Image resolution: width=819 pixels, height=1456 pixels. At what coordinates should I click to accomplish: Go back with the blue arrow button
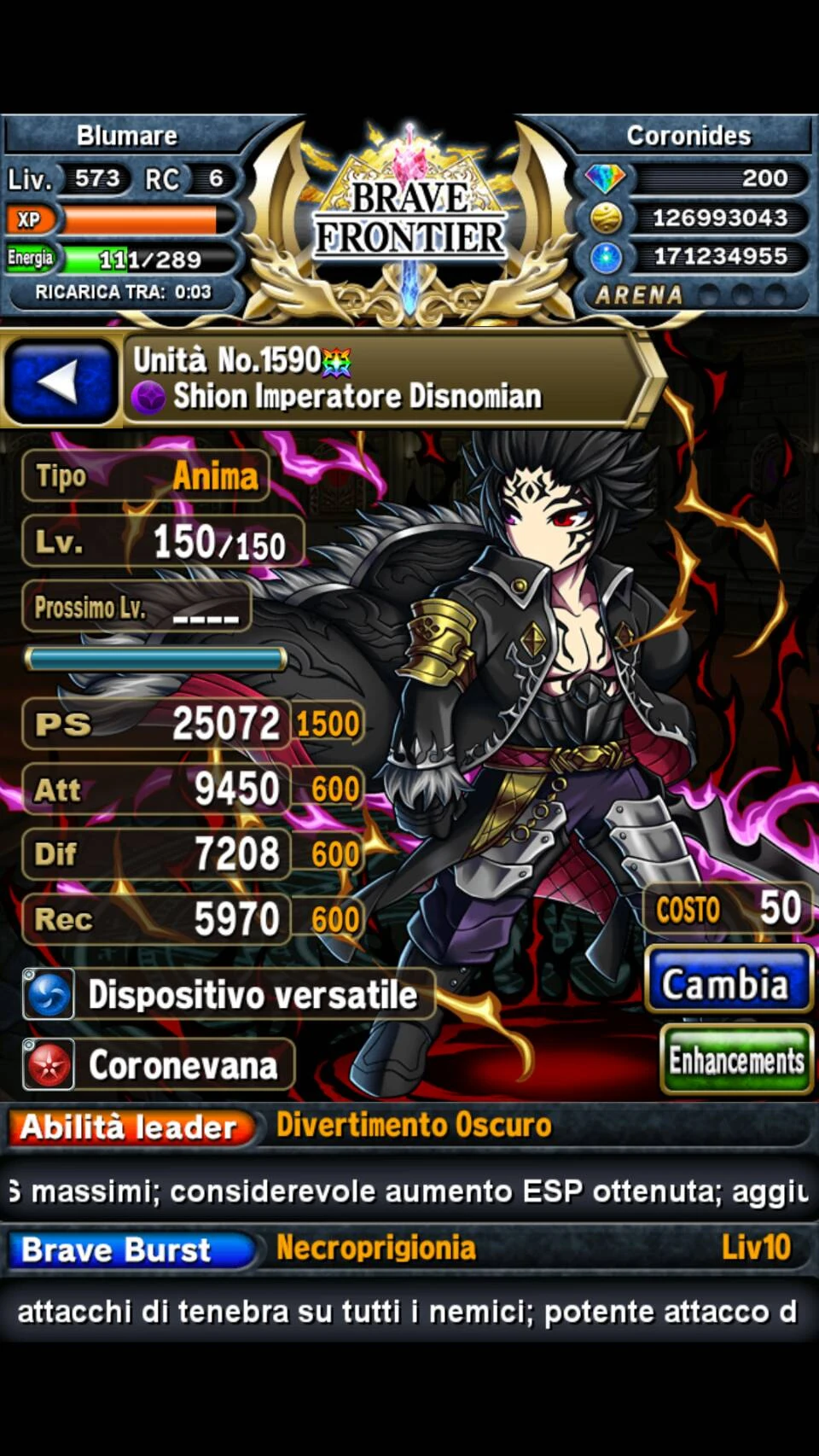tap(61, 382)
